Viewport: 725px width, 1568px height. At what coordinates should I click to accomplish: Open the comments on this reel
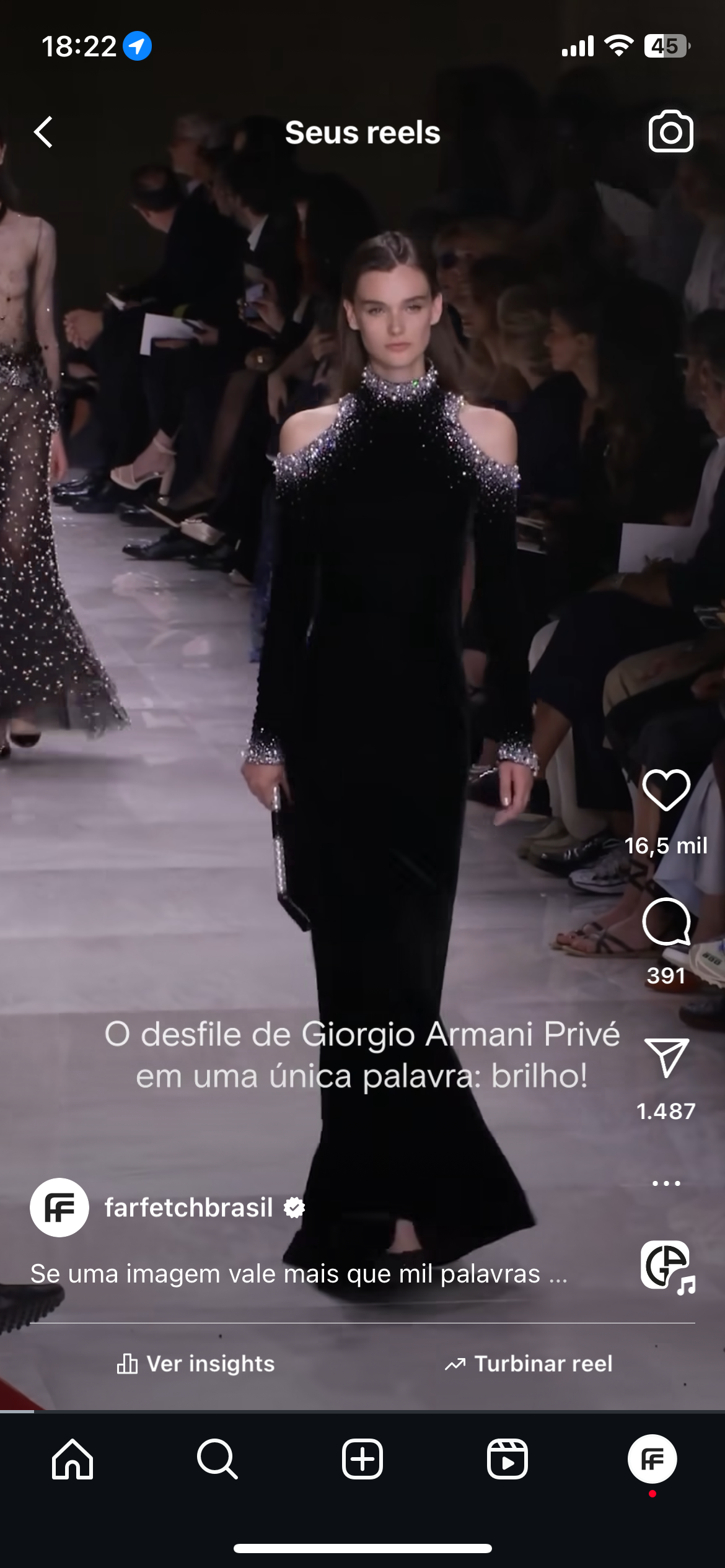666,921
